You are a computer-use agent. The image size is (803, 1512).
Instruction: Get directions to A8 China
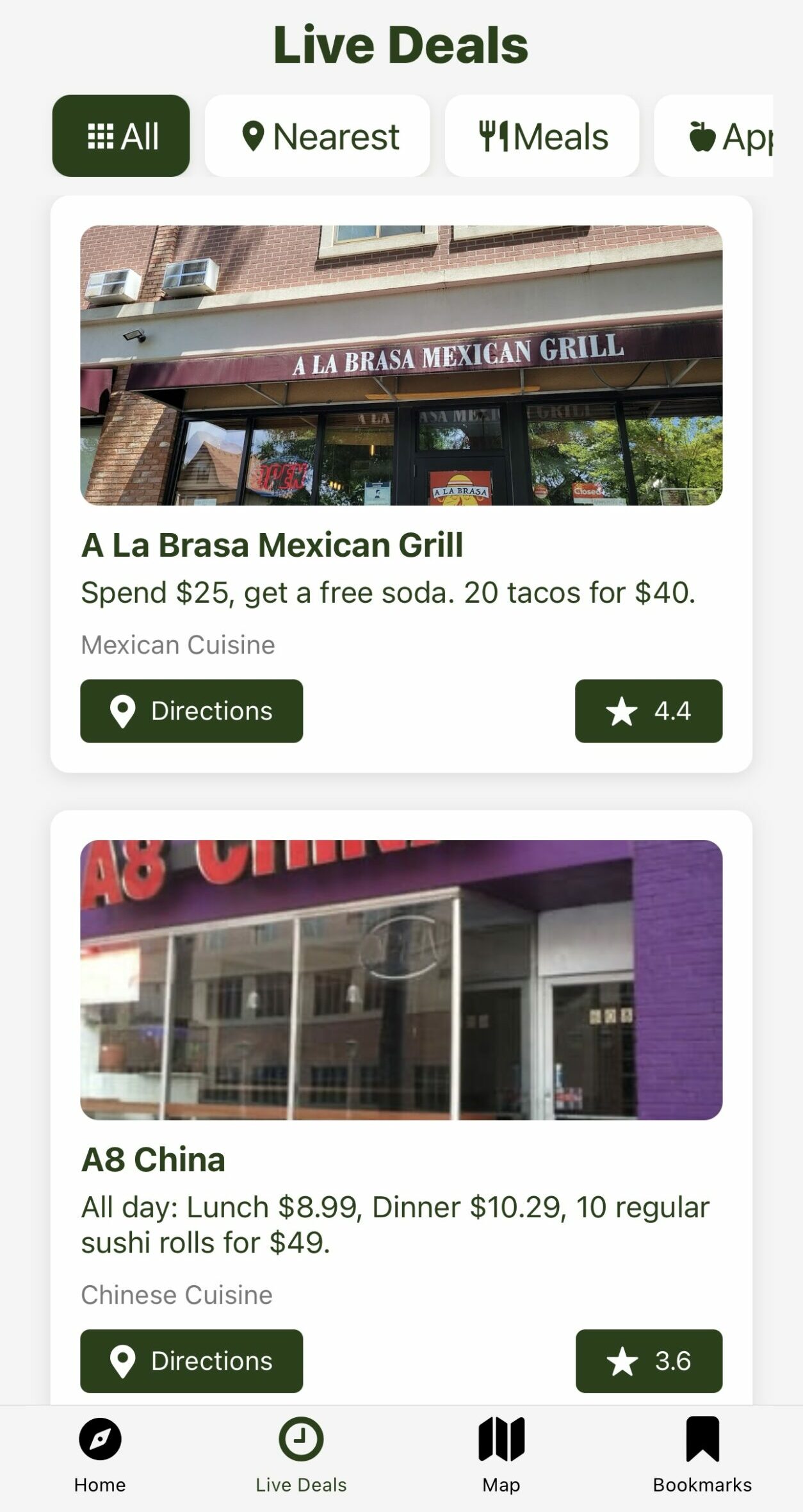(x=191, y=1361)
